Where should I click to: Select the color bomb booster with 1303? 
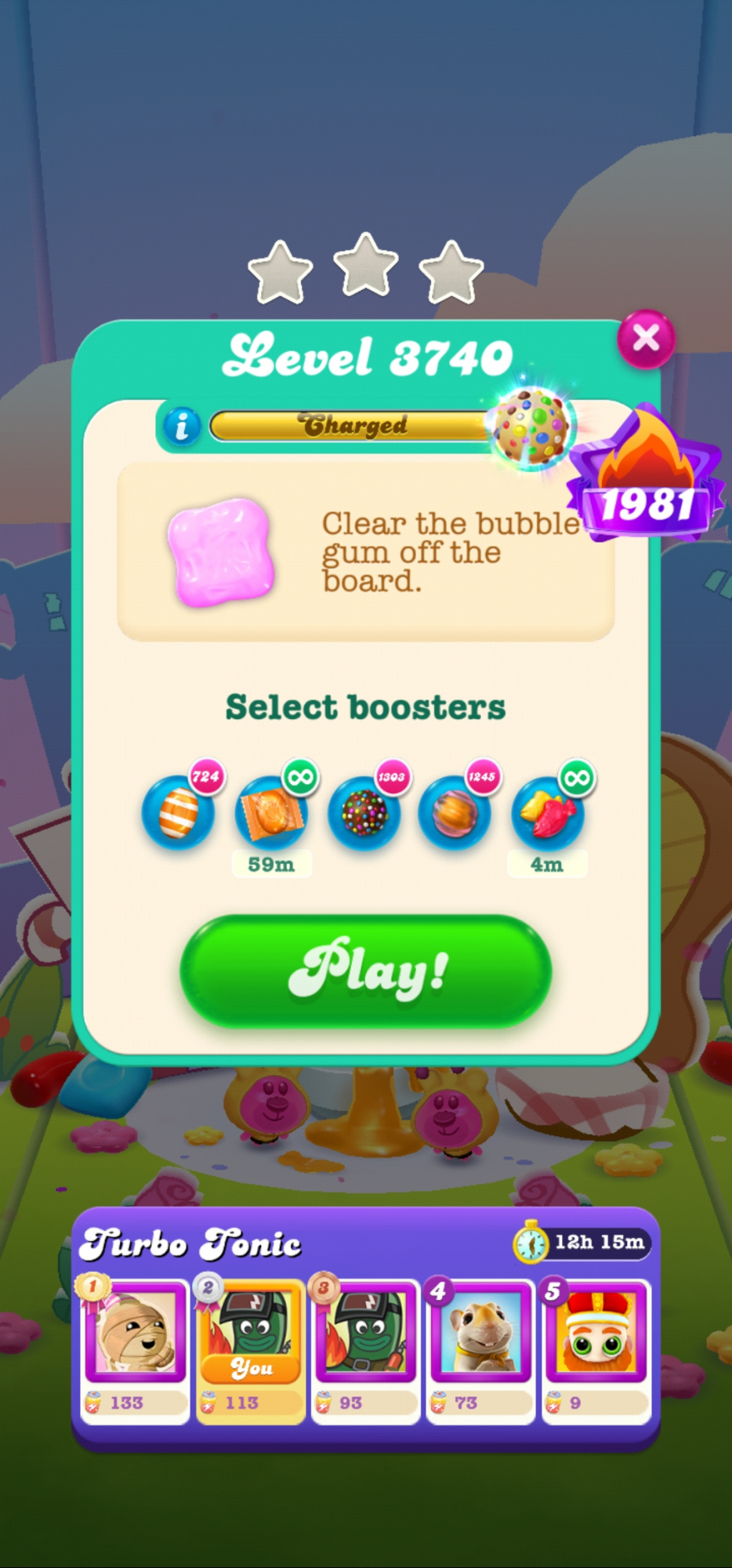pos(364,811)
